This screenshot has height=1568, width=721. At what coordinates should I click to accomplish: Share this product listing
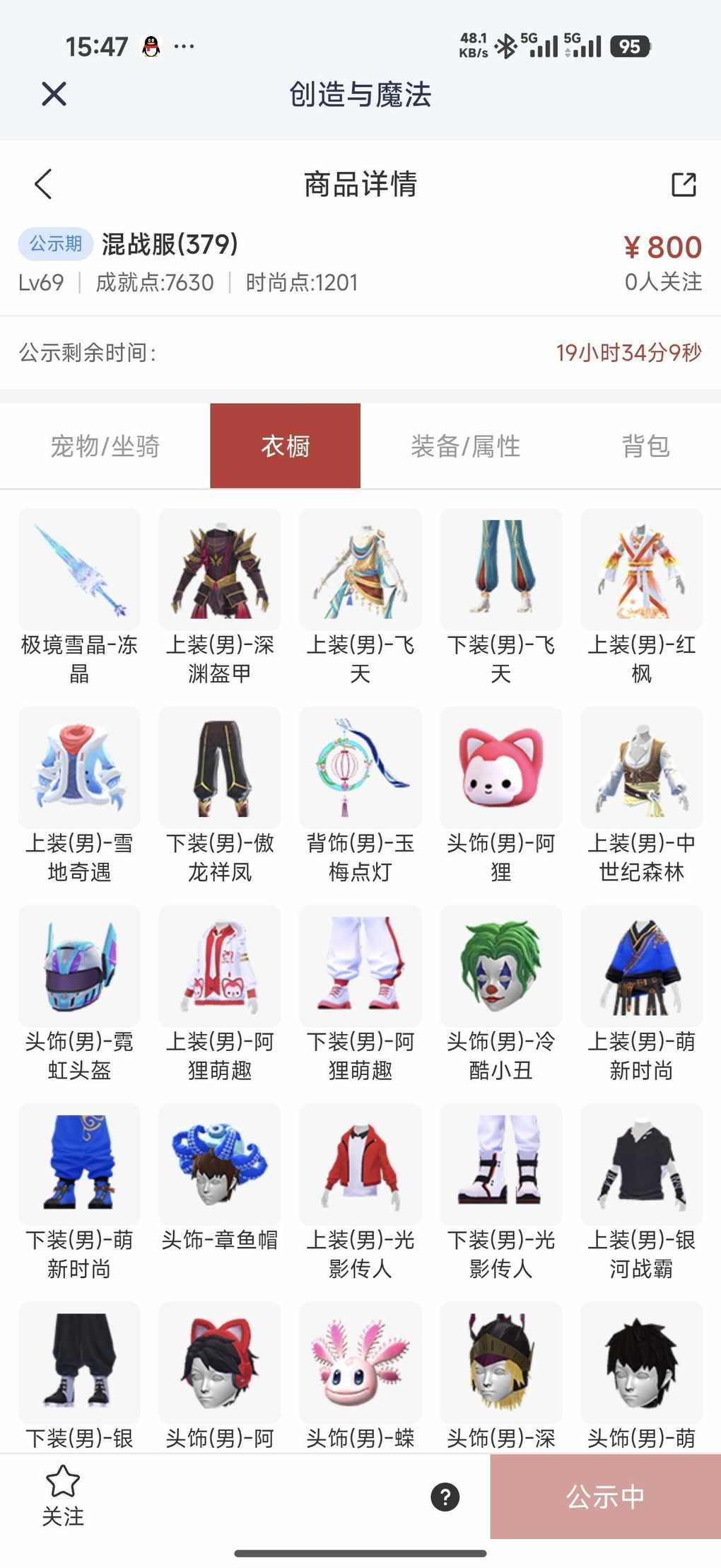click(x=683, y=184)
